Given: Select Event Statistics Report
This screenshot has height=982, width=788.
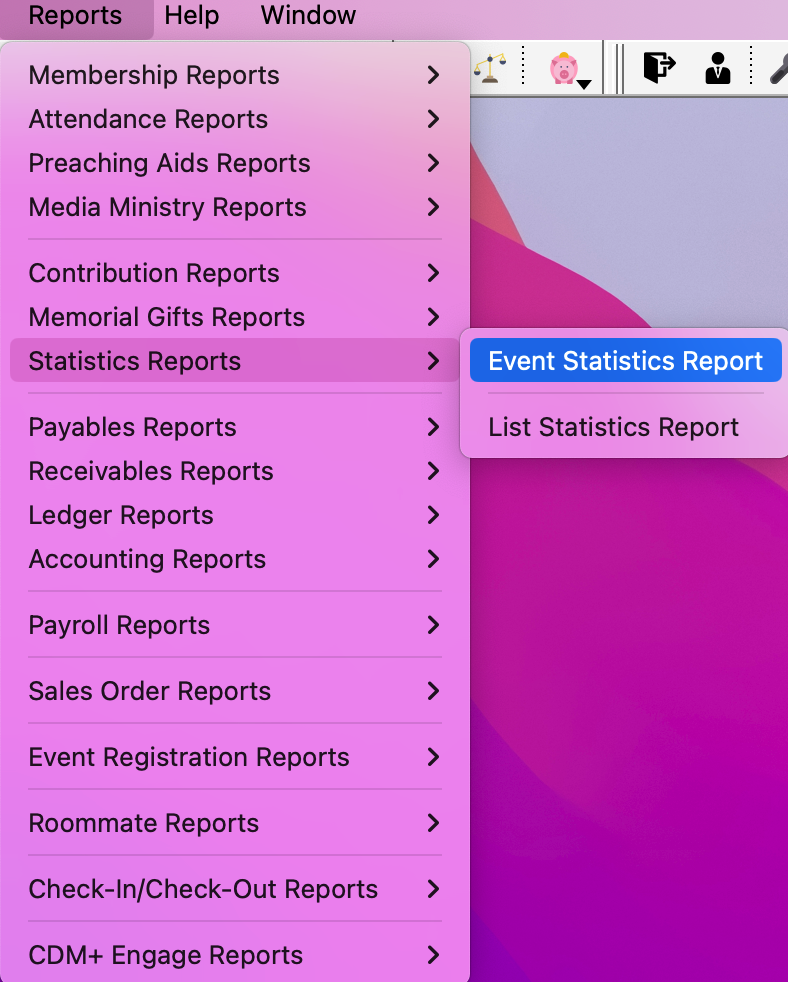Looking at the screenshot, I should (625, 361).
